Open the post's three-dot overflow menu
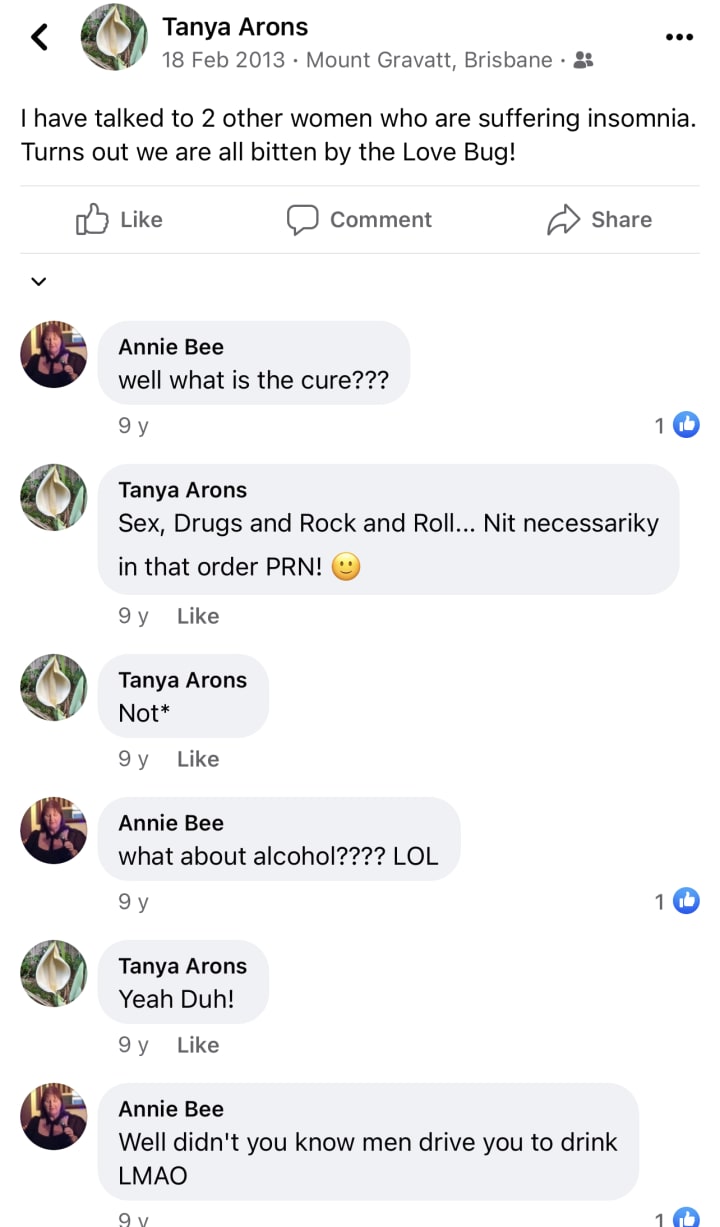This screenshot has width=720, height=1227. click(x=679, y=37)
